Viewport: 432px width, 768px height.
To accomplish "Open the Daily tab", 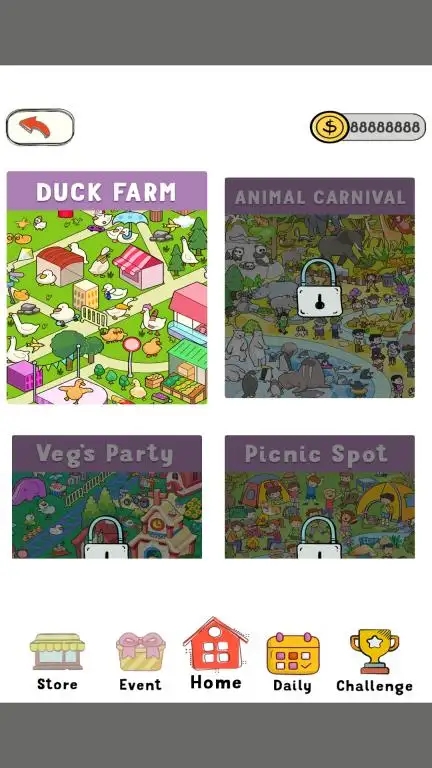I will point(292,662).
